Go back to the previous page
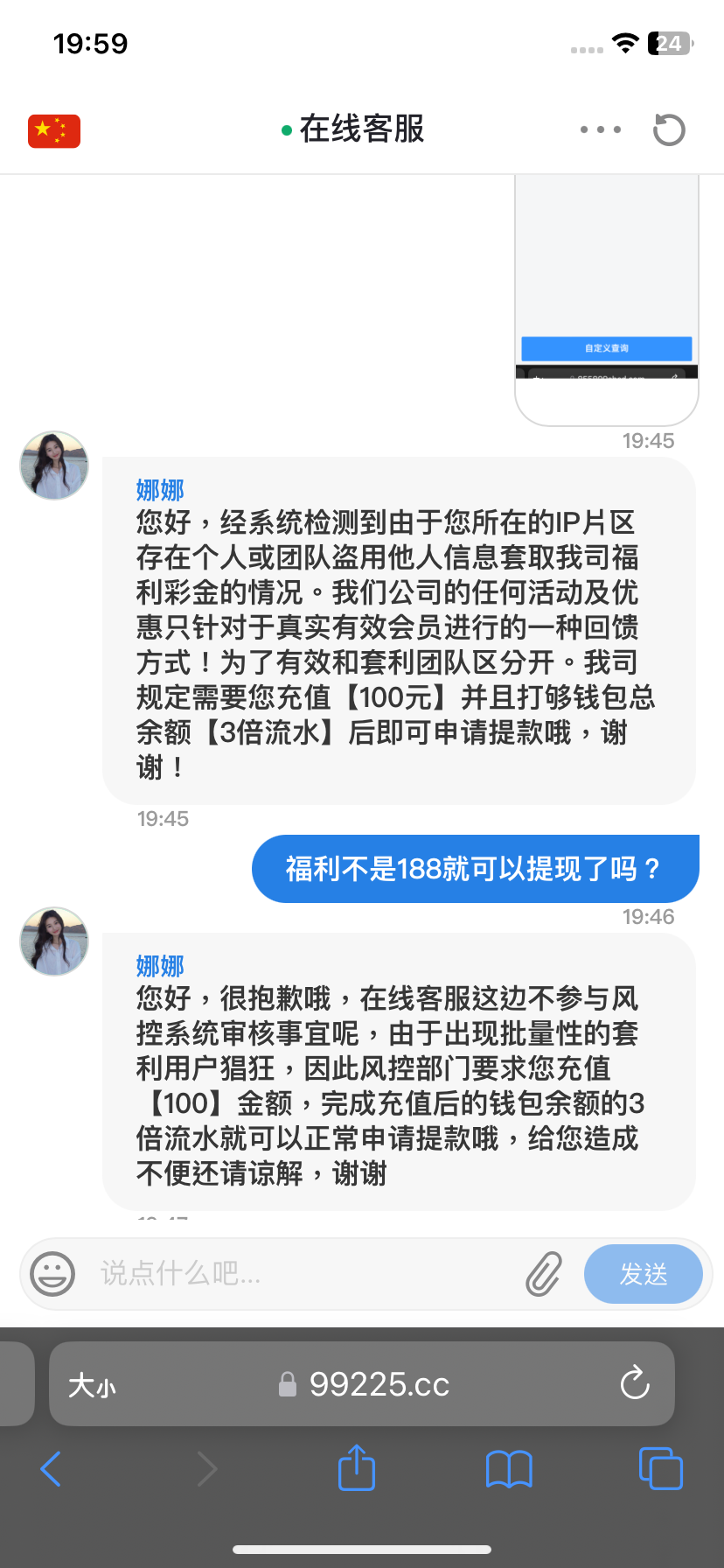This screenshot has height=1568, width=724. 51,1468
